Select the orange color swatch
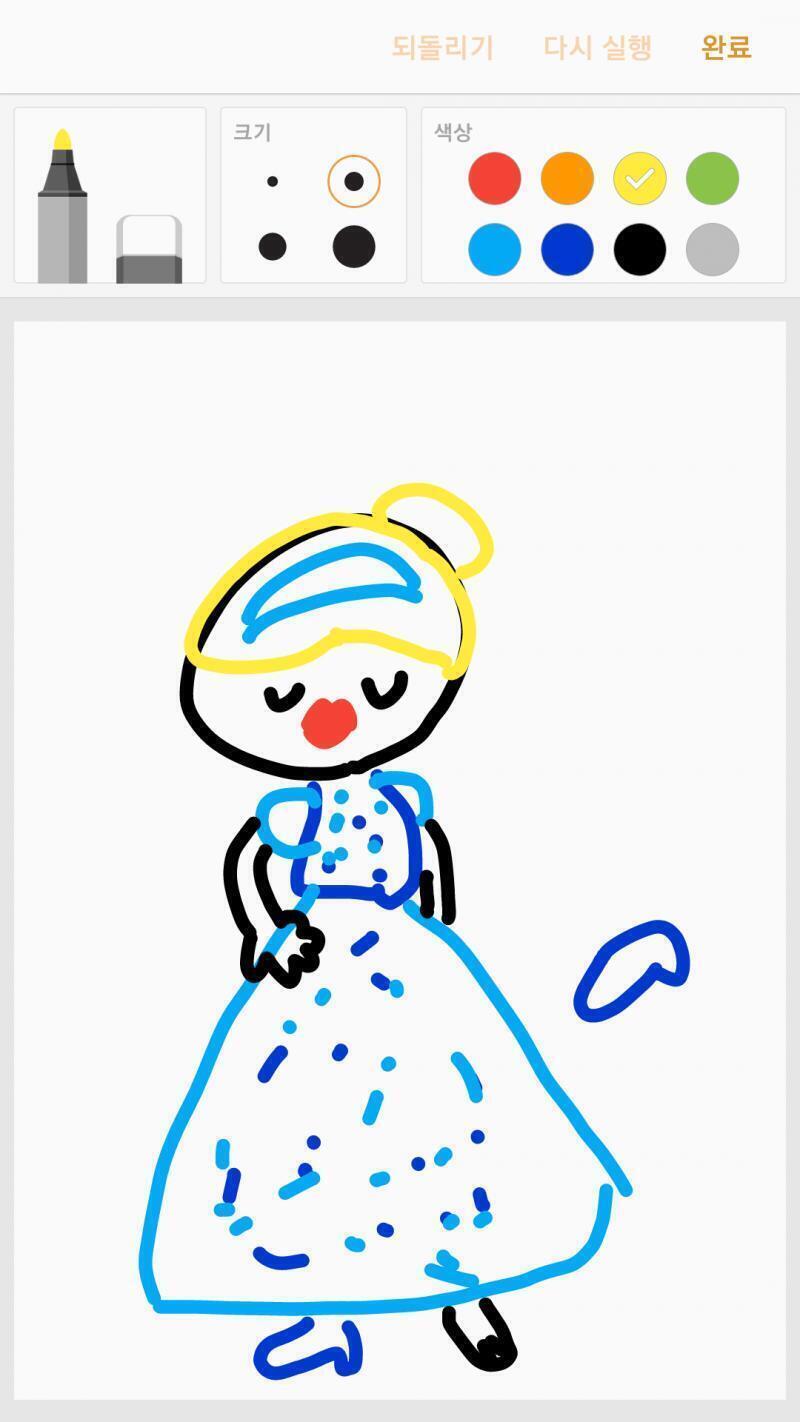 point(567,178)
